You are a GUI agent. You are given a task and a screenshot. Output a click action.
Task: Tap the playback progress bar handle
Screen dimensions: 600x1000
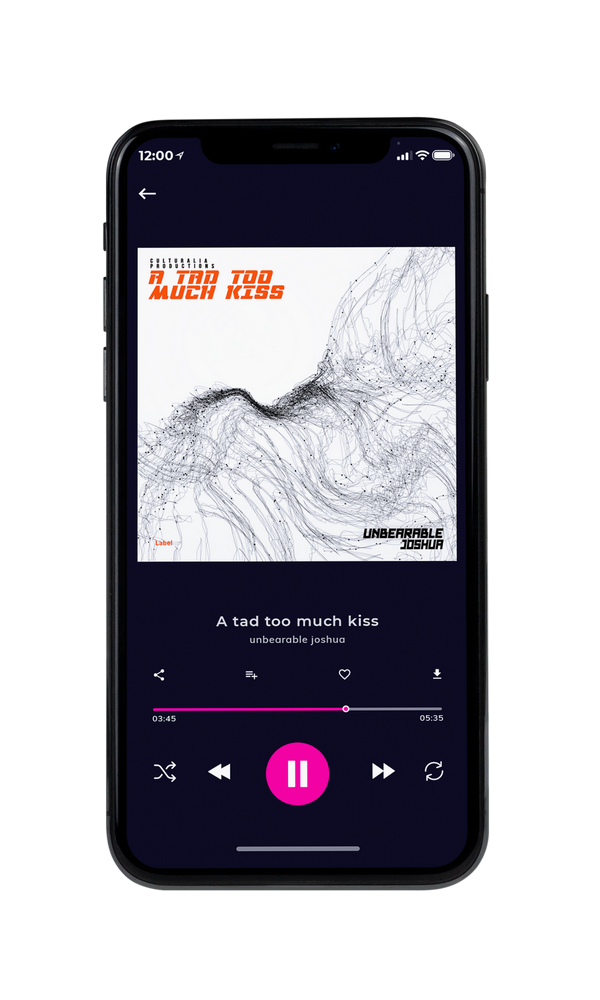pos(346,709)
